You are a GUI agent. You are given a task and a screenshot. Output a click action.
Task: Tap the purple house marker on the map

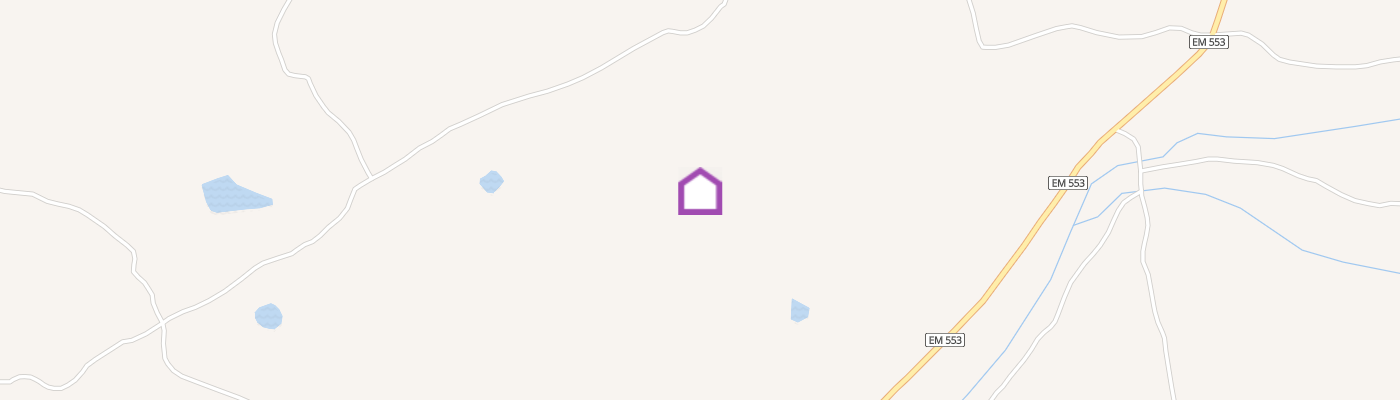tap(700, 192)
